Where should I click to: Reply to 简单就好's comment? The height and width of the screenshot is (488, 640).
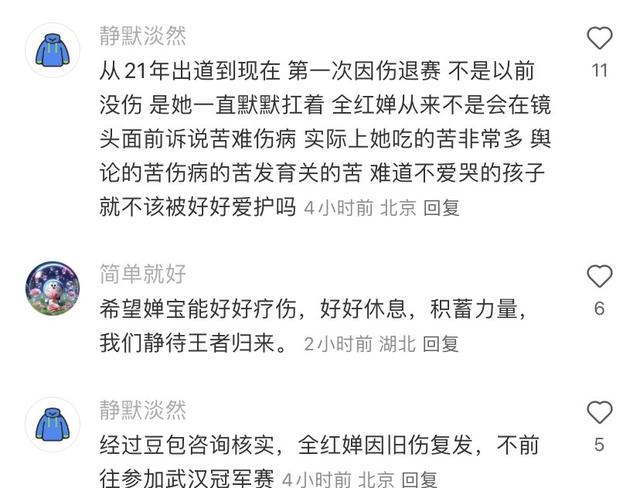pos(440,344)
